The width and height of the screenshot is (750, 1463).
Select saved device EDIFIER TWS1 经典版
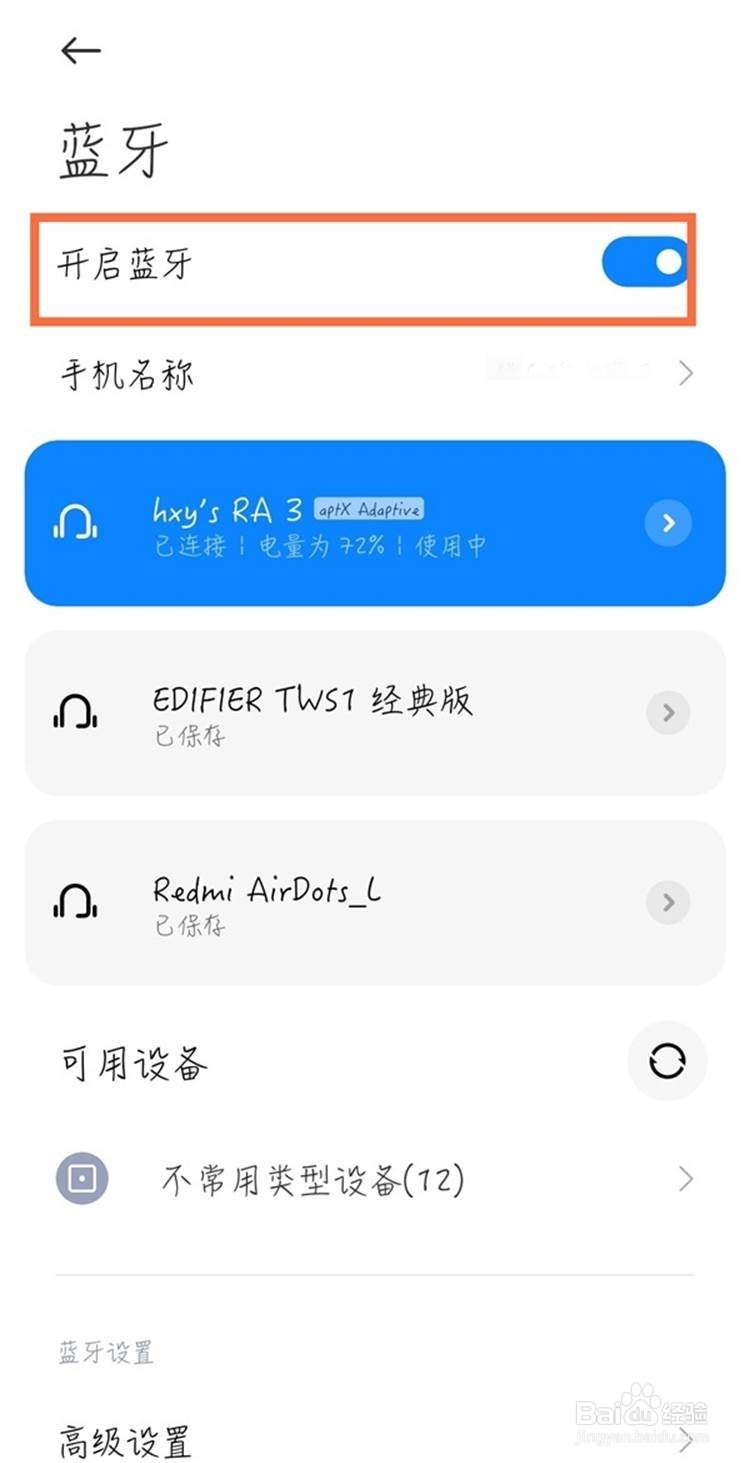[375, 713]
